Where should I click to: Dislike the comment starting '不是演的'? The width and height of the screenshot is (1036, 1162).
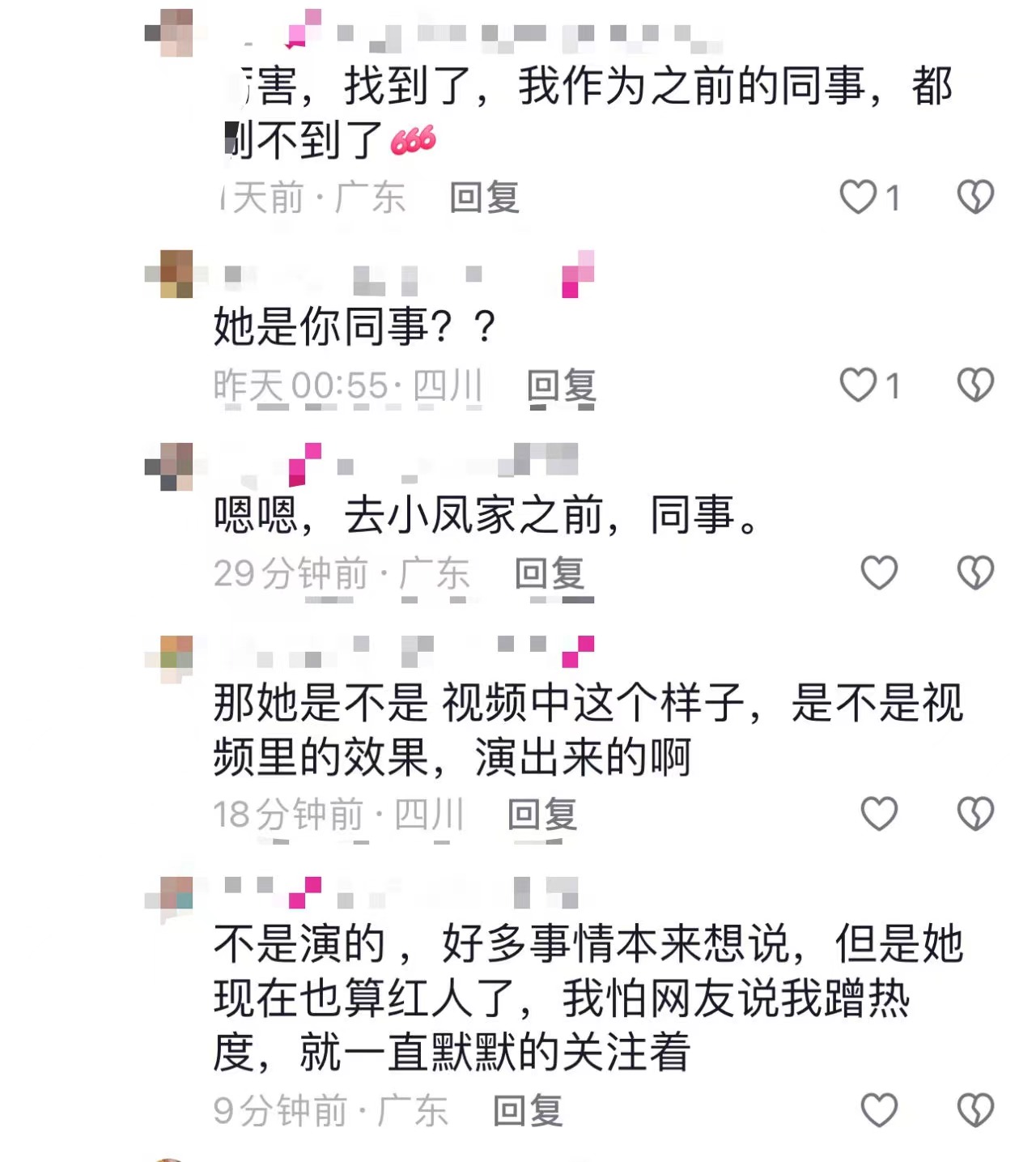click(x=975, y=1110)
